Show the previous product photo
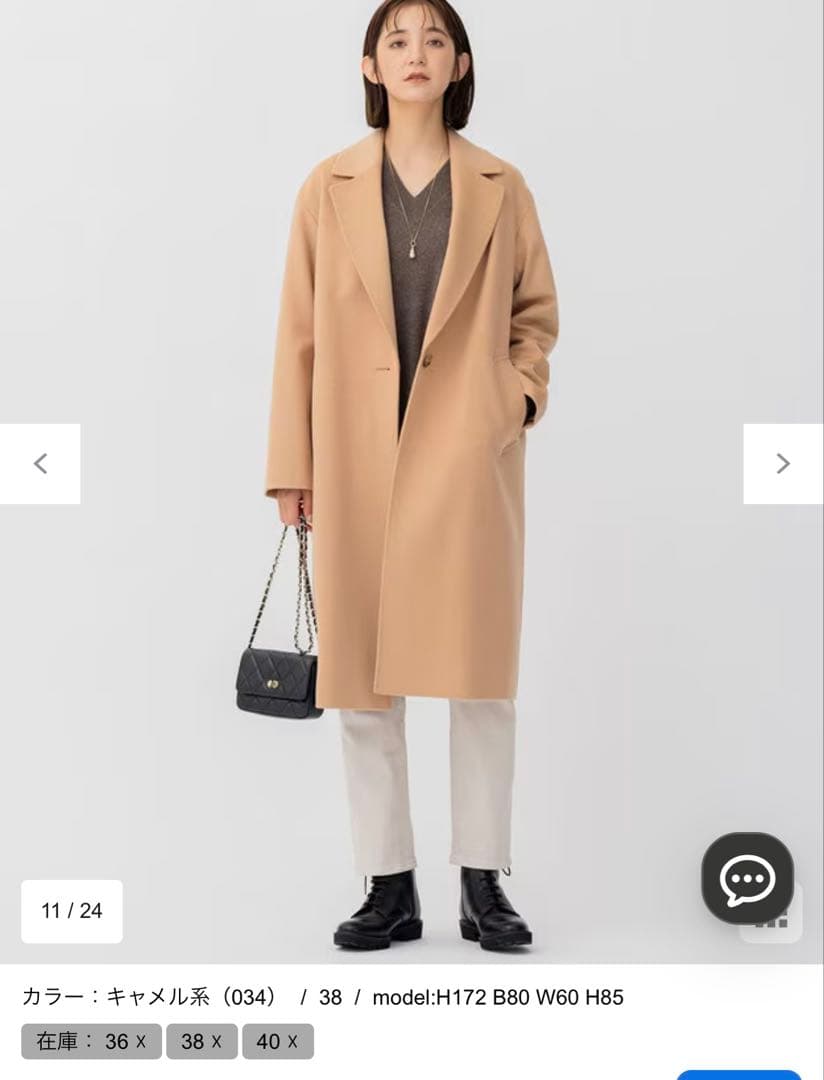This screenshot has width=824, height=1080. [40, 464]
